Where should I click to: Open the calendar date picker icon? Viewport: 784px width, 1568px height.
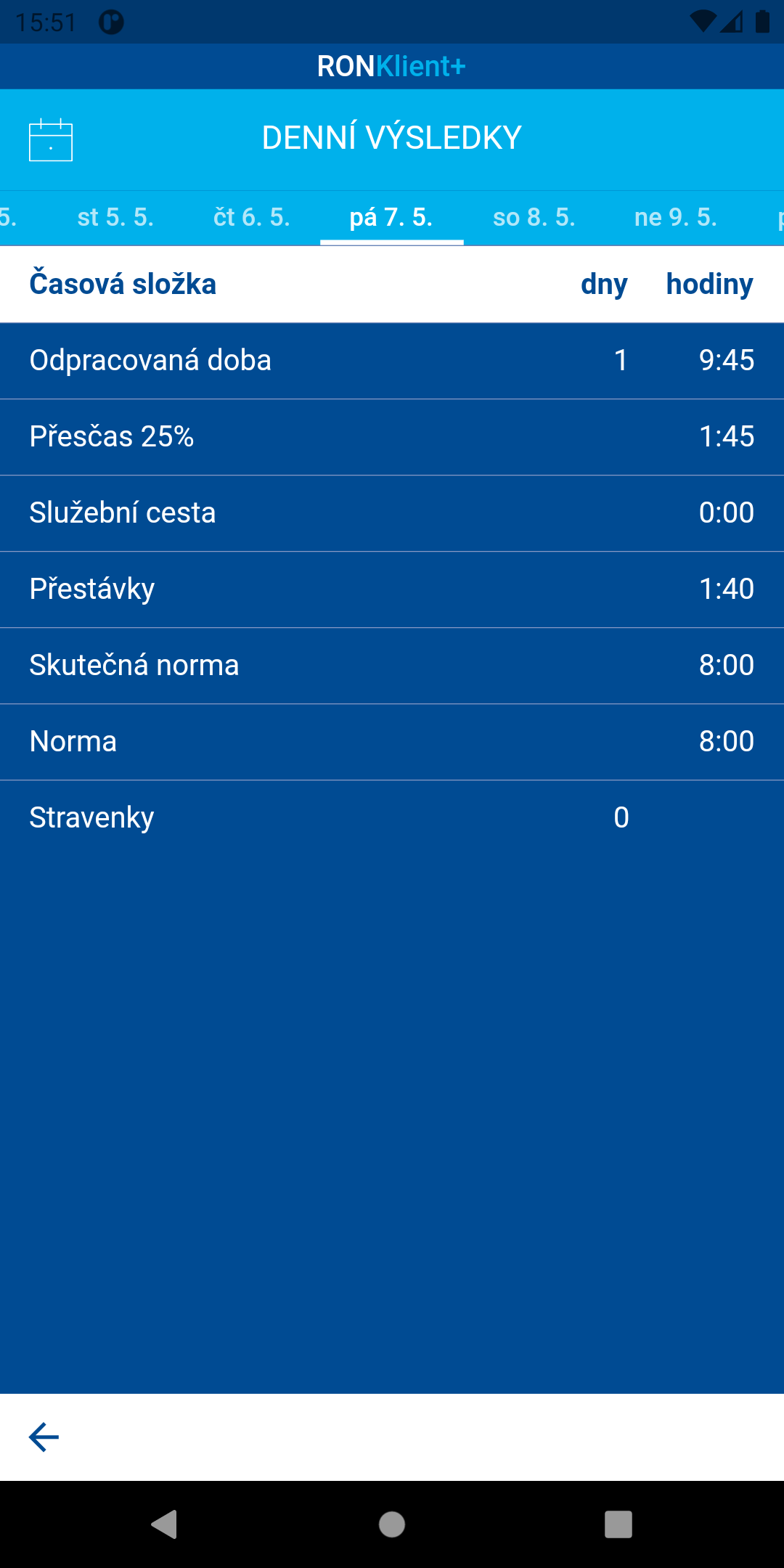(x=51, y=139)
